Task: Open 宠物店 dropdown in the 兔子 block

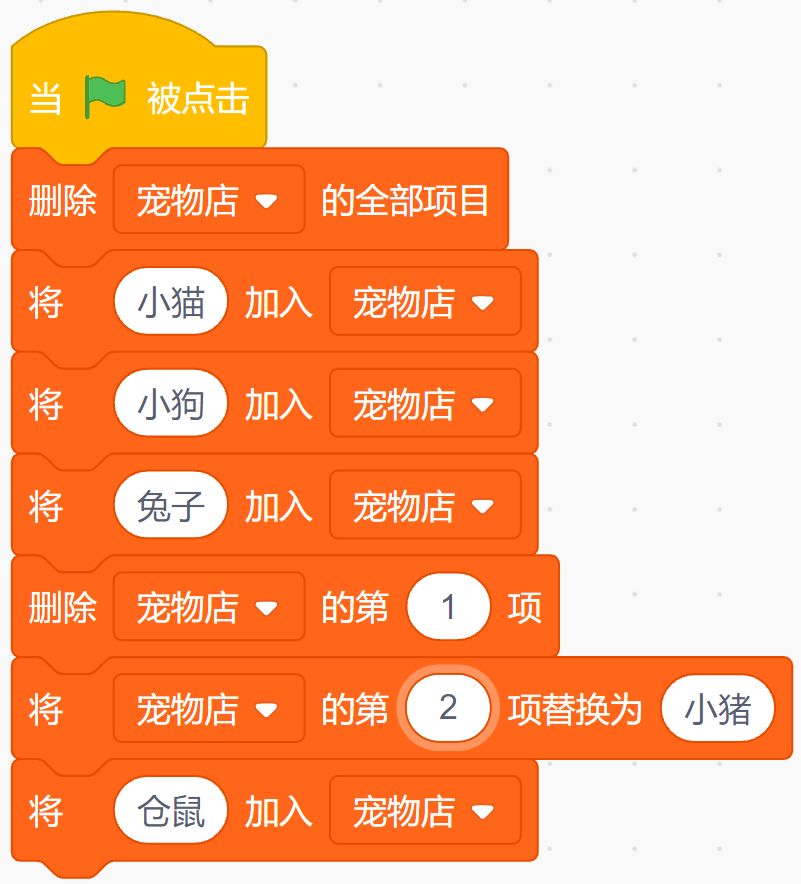Action: [x=425, y=505]
